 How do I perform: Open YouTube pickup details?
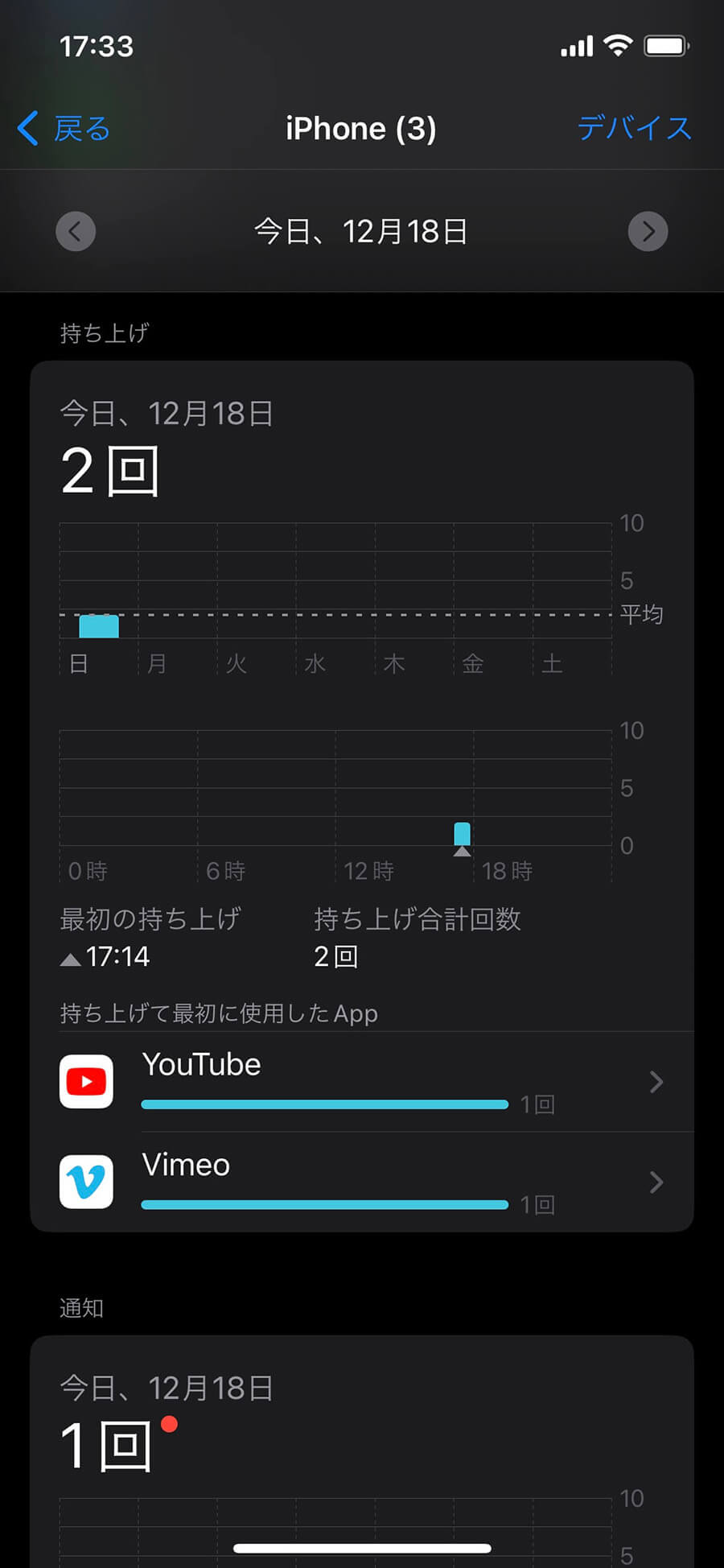point(362,1082)
